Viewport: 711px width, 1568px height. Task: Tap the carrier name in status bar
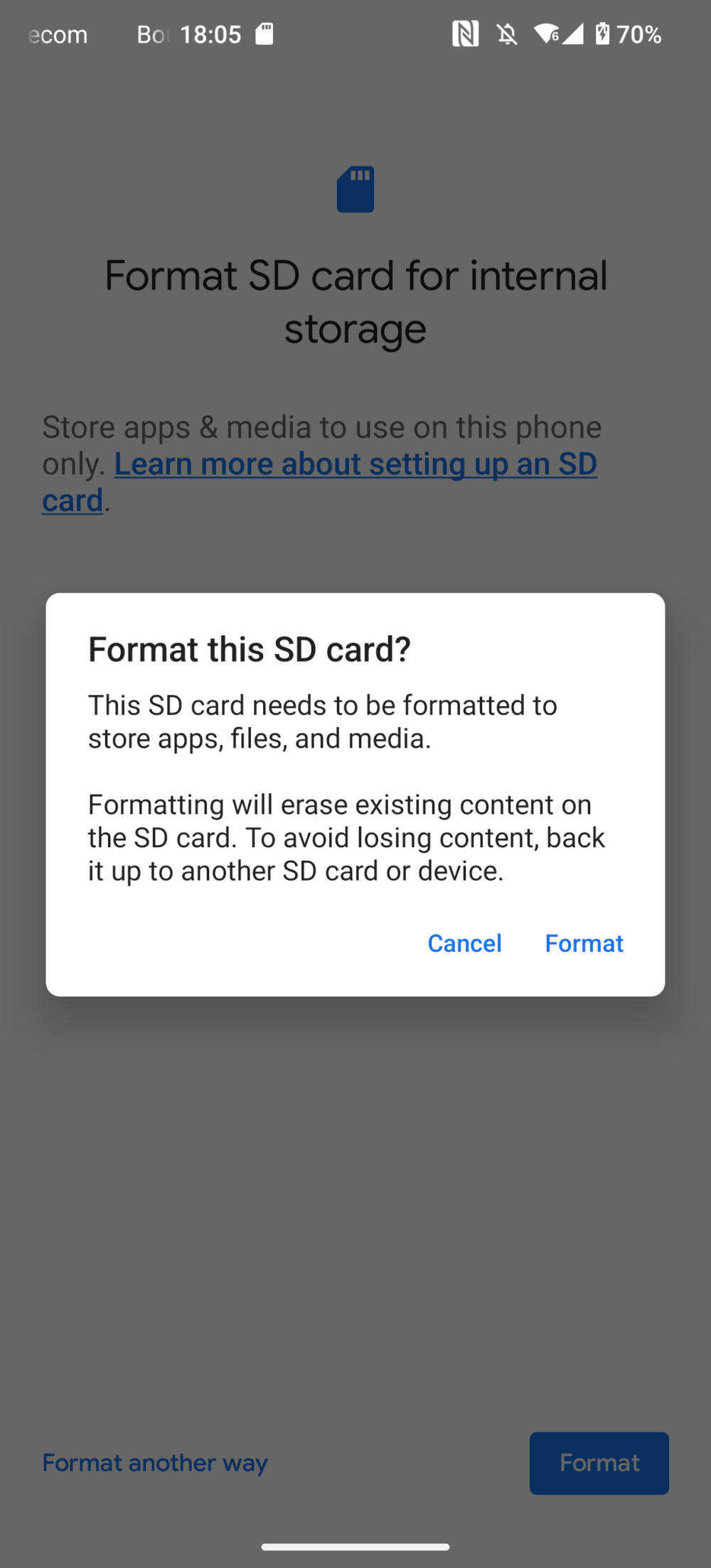pos(57,33)
